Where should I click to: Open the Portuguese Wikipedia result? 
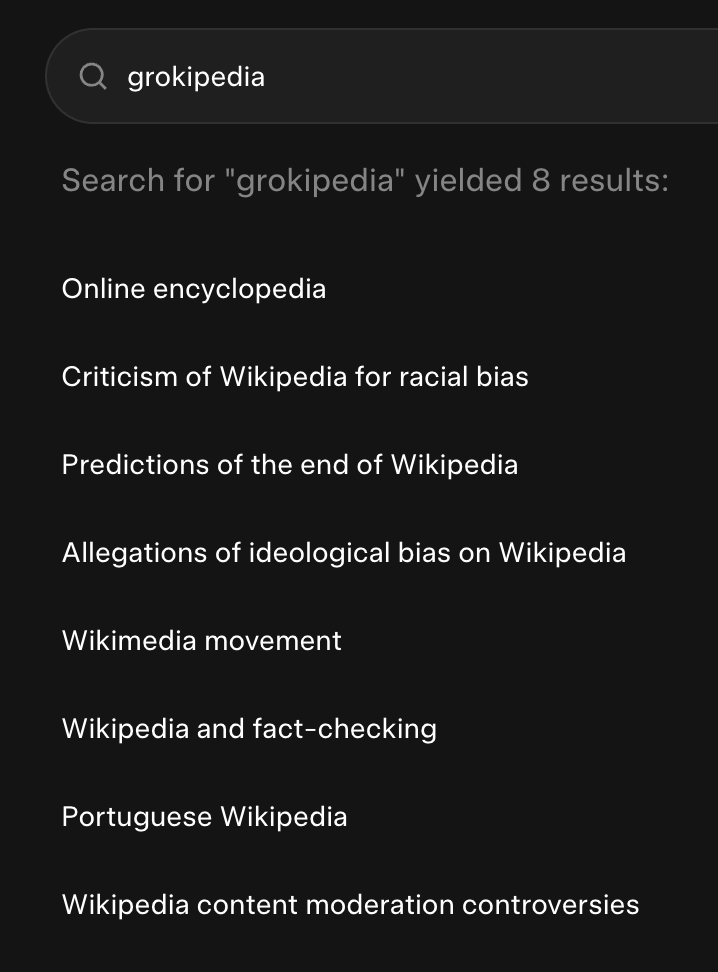pyautogui.click(x=205, y=817)
